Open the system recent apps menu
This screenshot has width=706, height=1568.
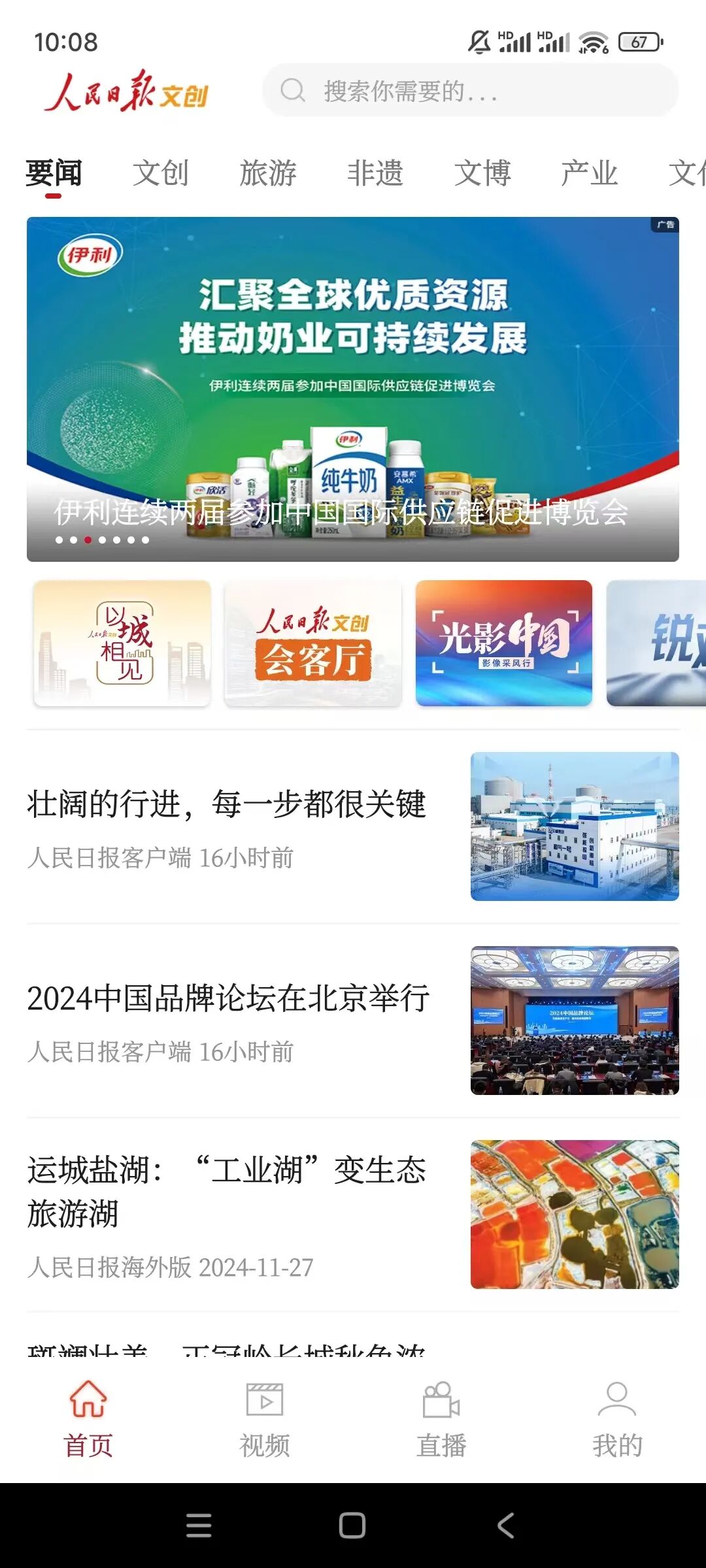click(x=199, y=1526)
